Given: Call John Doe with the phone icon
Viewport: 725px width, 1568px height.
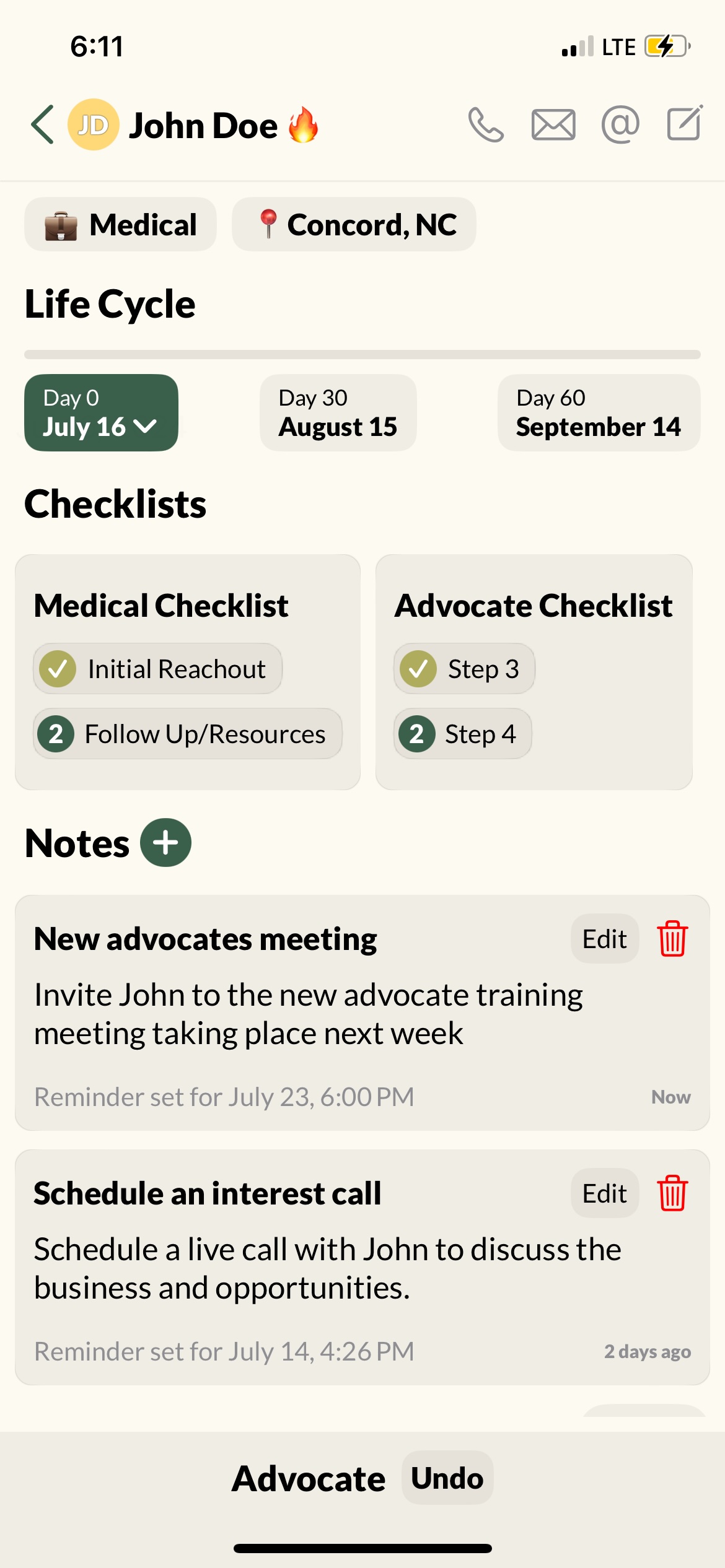Looking at the screenshot, I should [486, 124].
